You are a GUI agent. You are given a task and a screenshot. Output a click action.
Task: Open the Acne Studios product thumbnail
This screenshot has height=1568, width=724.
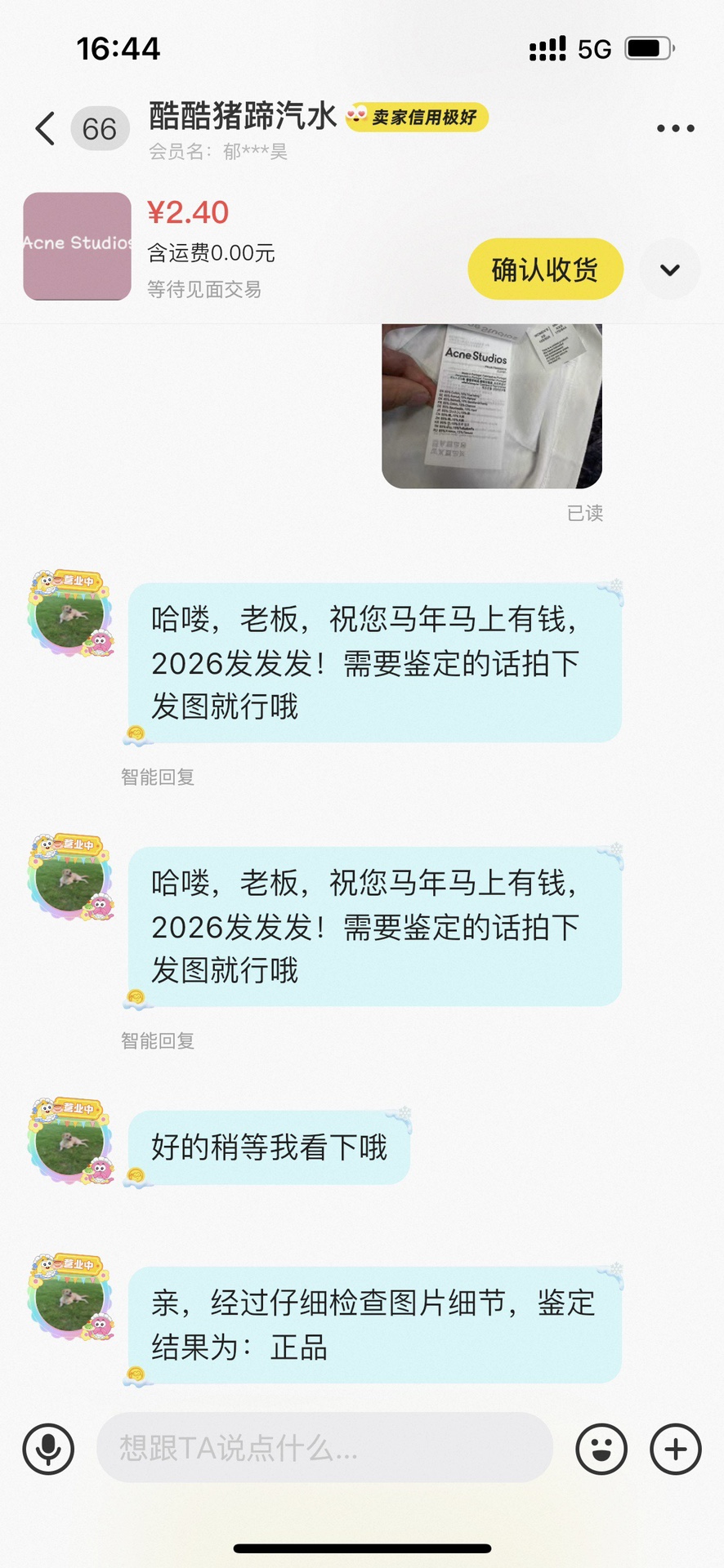(x=78, y=246)
